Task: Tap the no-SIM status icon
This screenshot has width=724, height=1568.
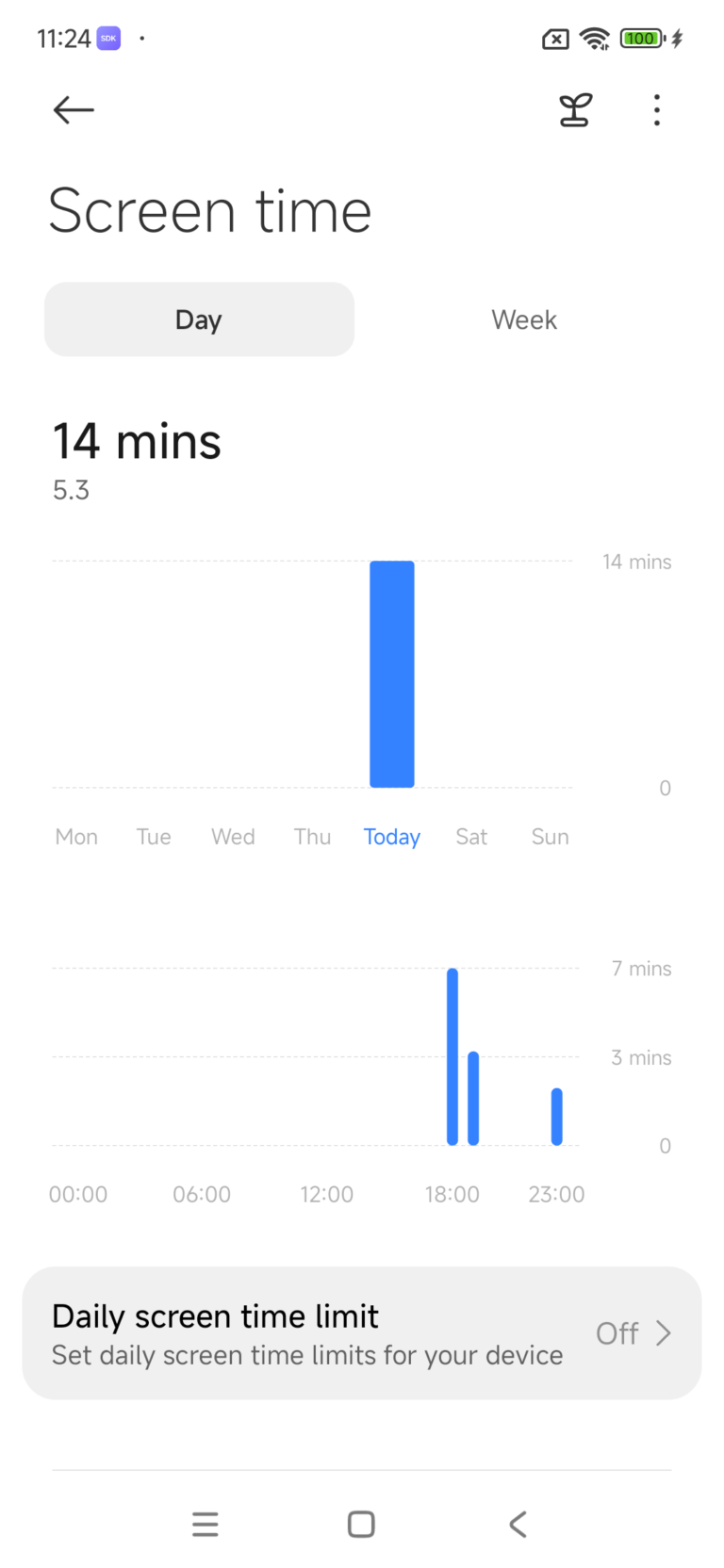Action: tap(554, 39)
